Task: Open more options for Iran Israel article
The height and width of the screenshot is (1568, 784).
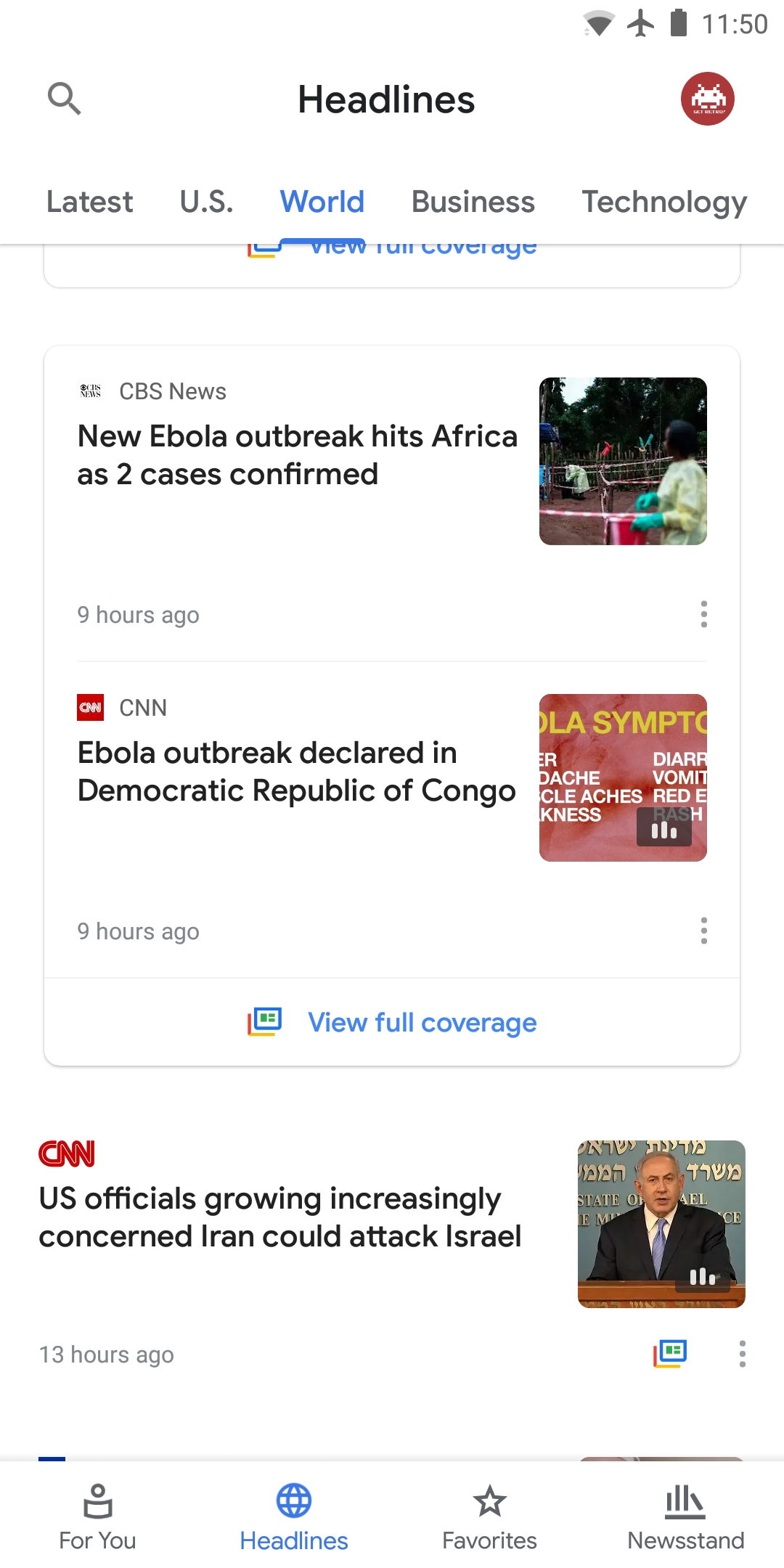Action: coord(742,1354)
